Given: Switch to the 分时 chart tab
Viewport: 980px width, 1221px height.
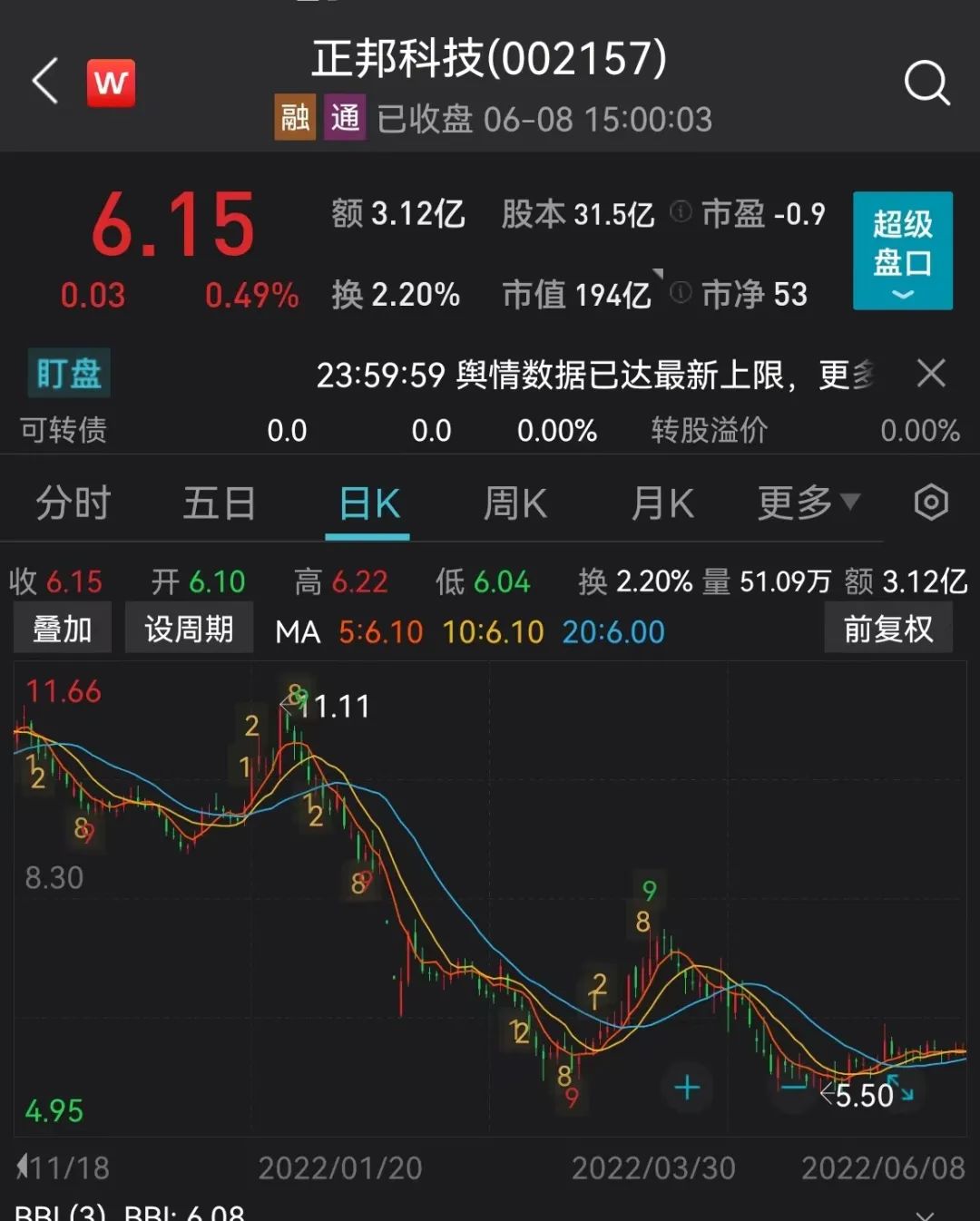Looking at the screenshot, I should [x=73, y=503].
